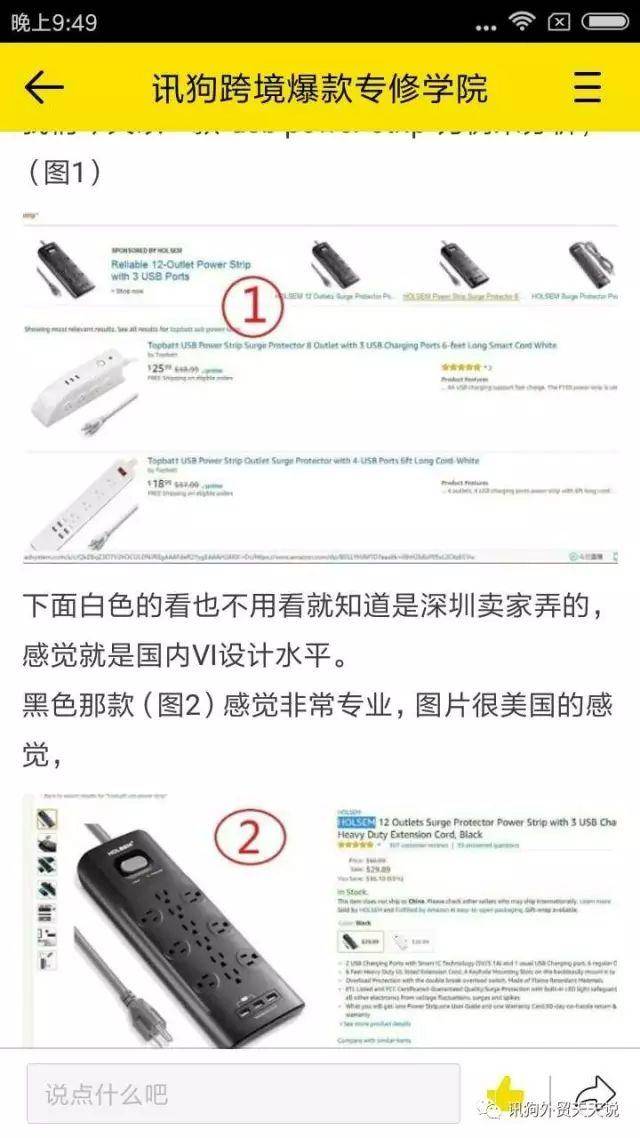
Task: Go back using the arrow icon
Action: 44,88
